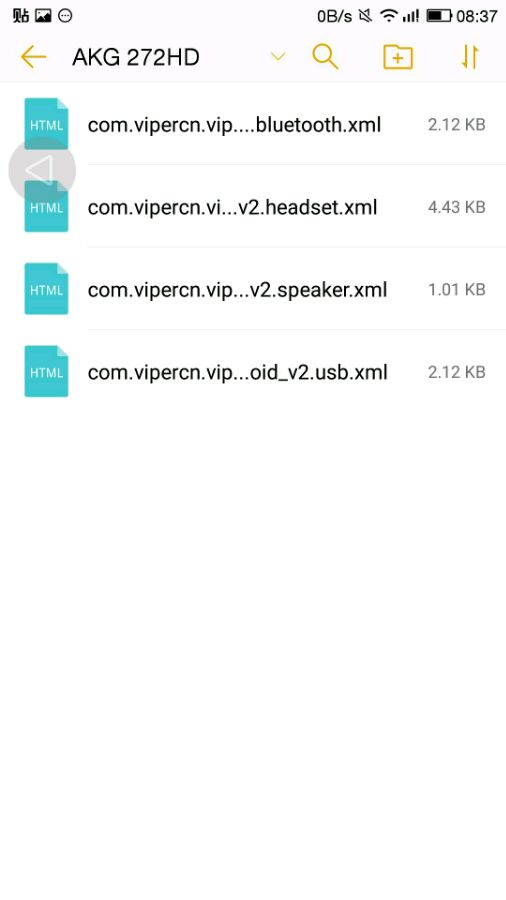Expand the AKG 272HD folder path dropdown
The image size is (506, 900).
278,56
